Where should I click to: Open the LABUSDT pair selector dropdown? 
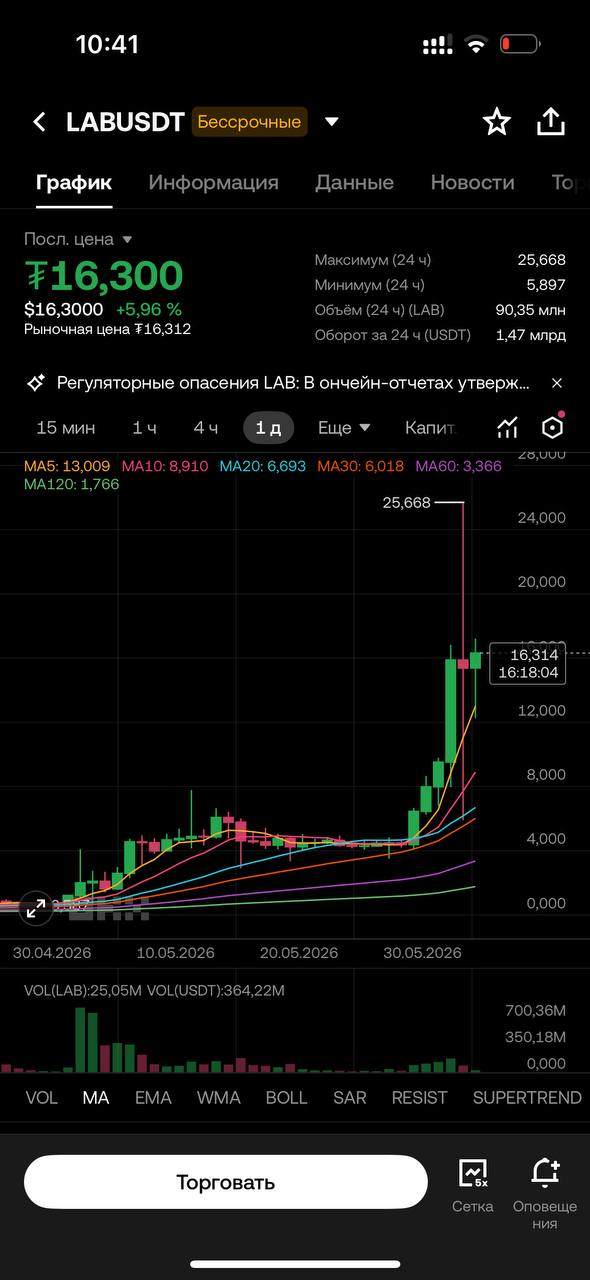[x=332, y=122]
